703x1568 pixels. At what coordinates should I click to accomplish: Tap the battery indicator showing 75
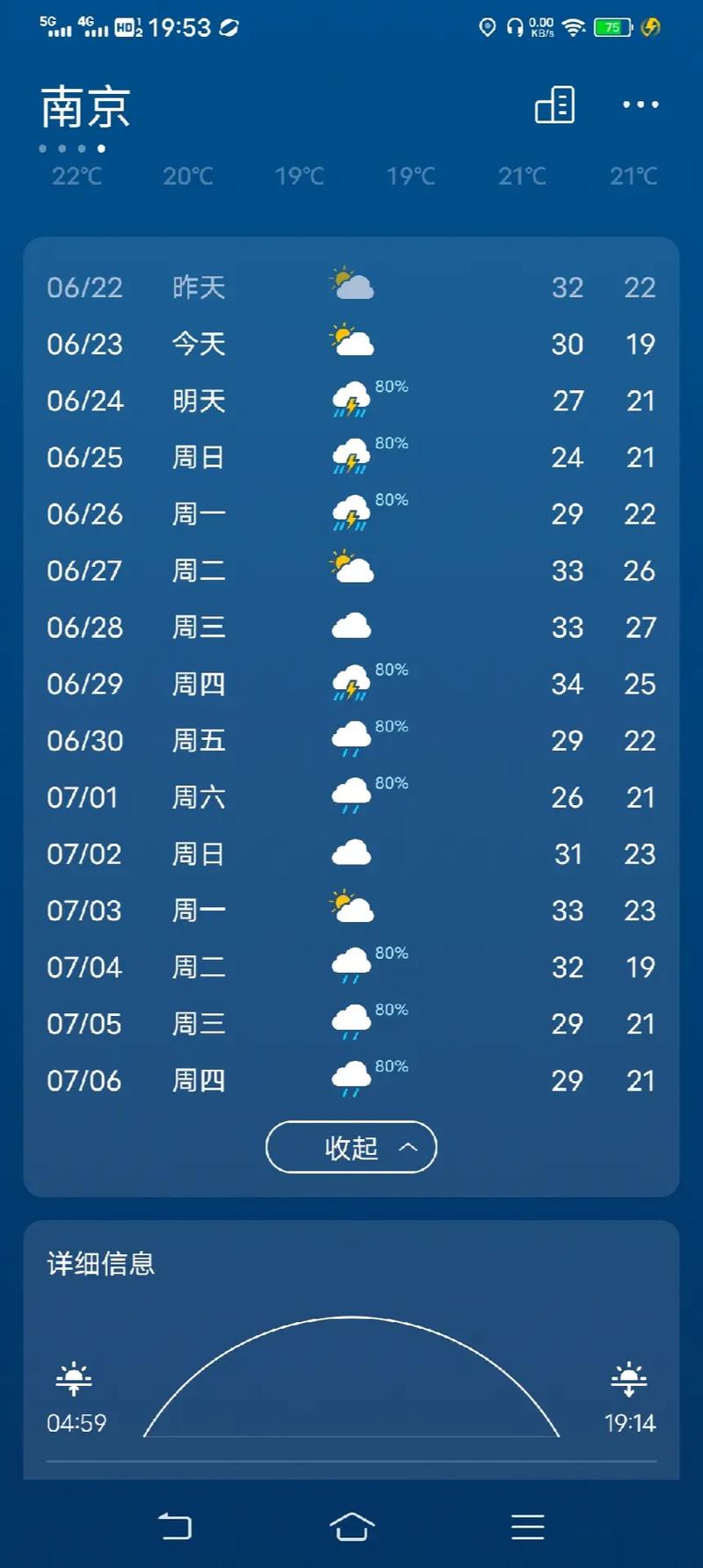tap(611, 26)
